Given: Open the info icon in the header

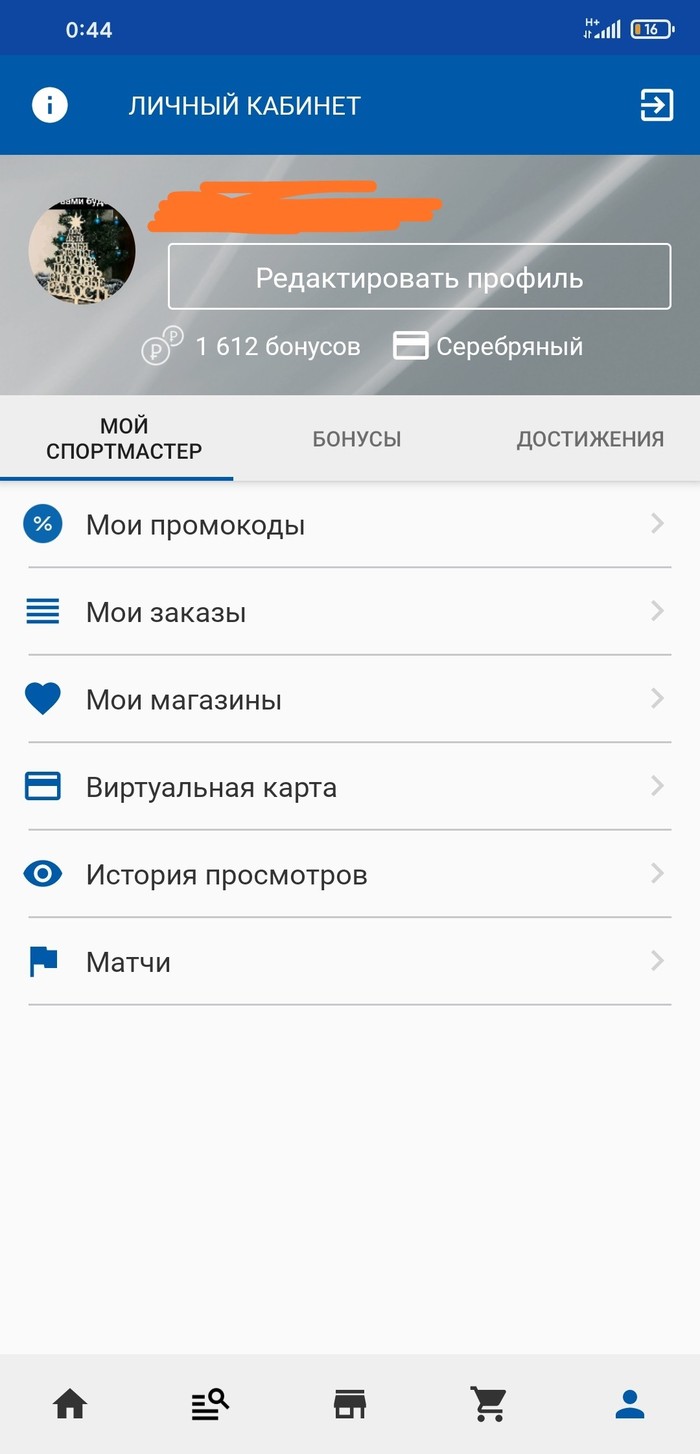Looking at the screenshot, I should 50,105.
